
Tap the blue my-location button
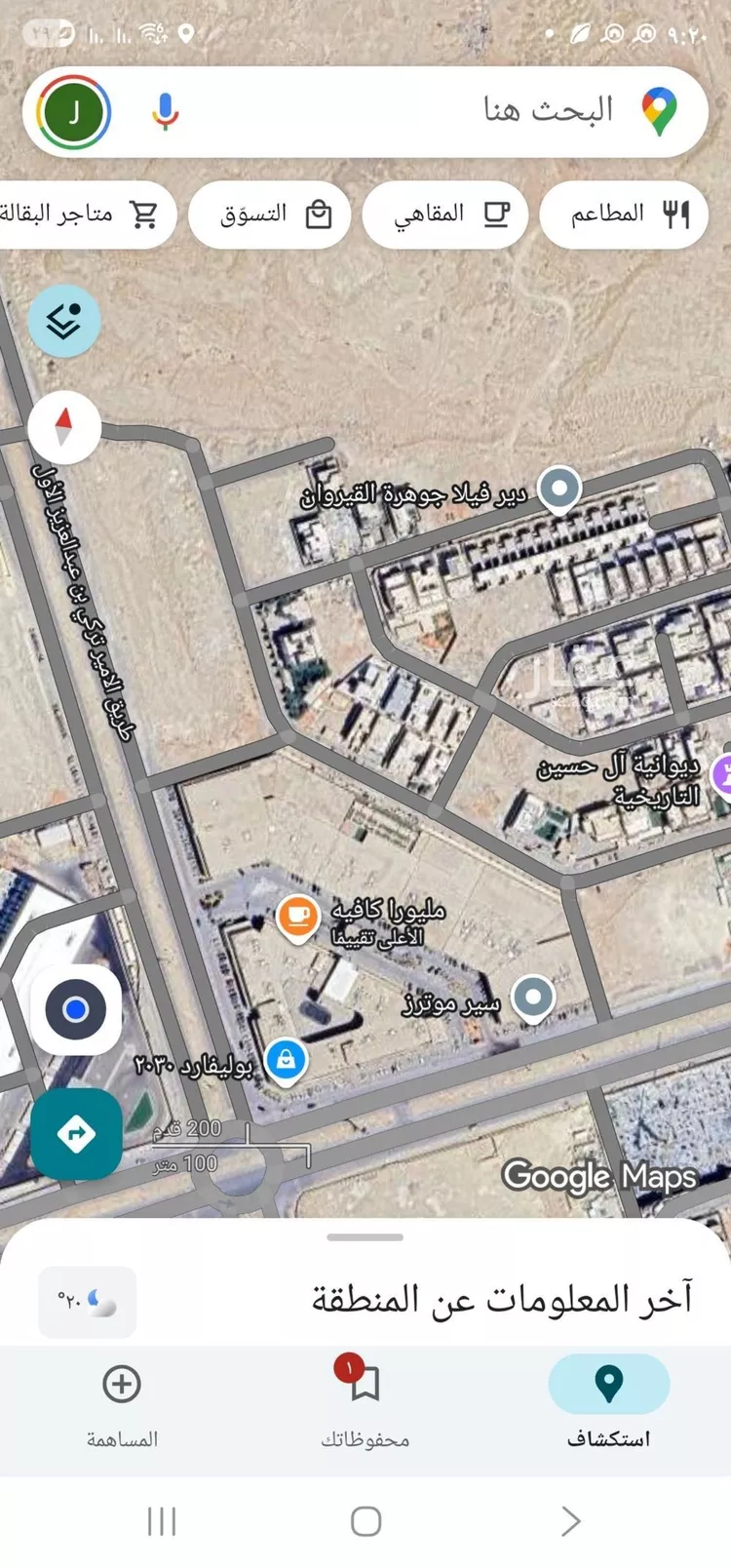point(76,1010)
